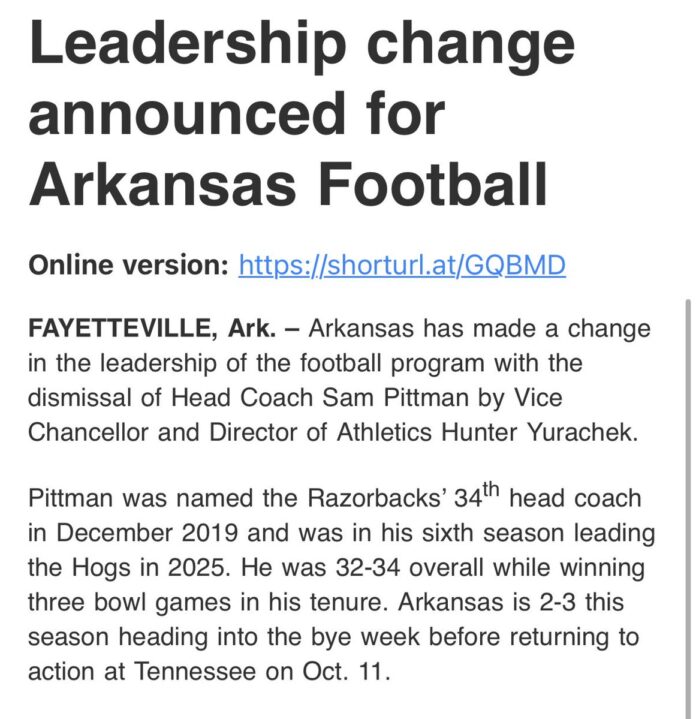Open the shorturl.at online version link

point(402,266)
